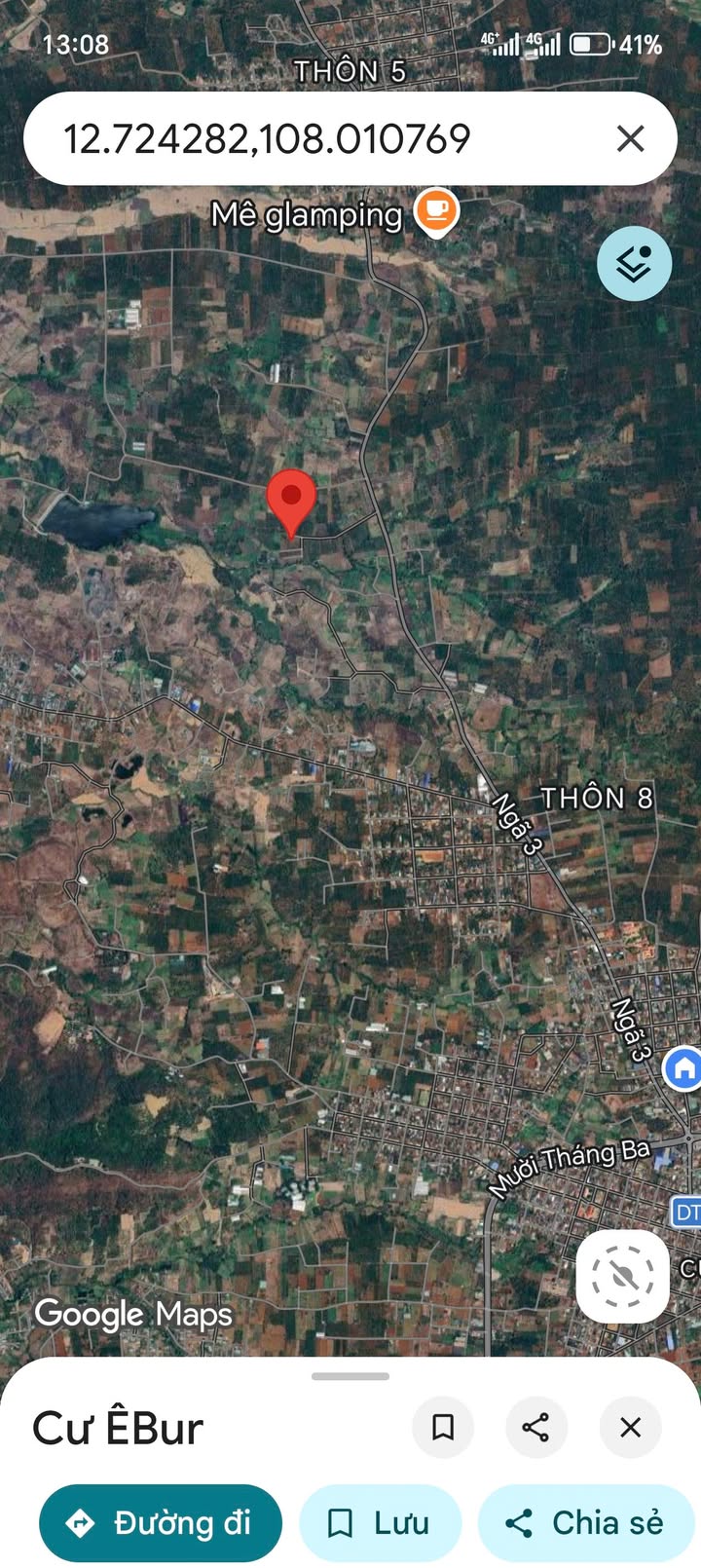The height and width of the screenshot is (1568, 701).
Task: Expand the bottom sheet handle
Action: tap(350, 1376)
